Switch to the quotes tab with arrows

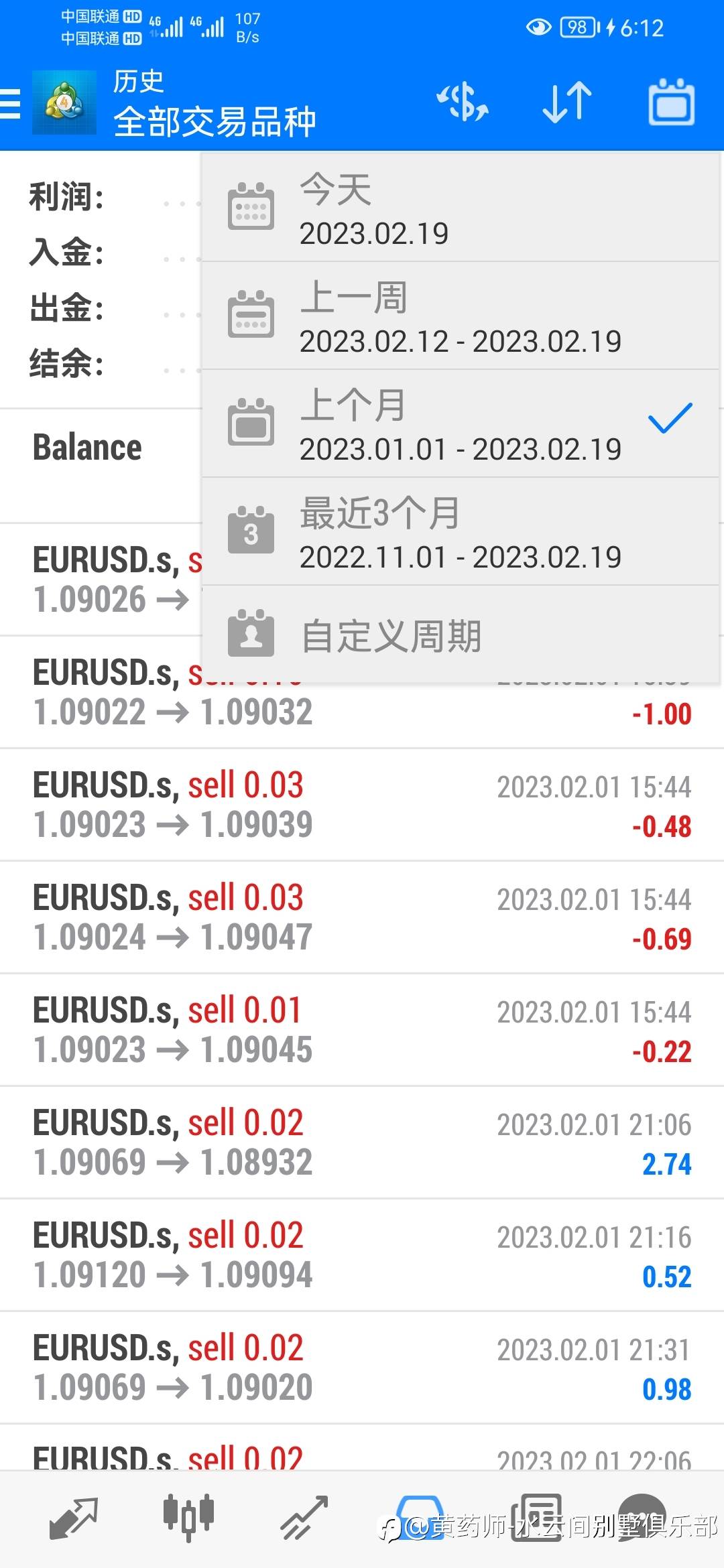74,1517
